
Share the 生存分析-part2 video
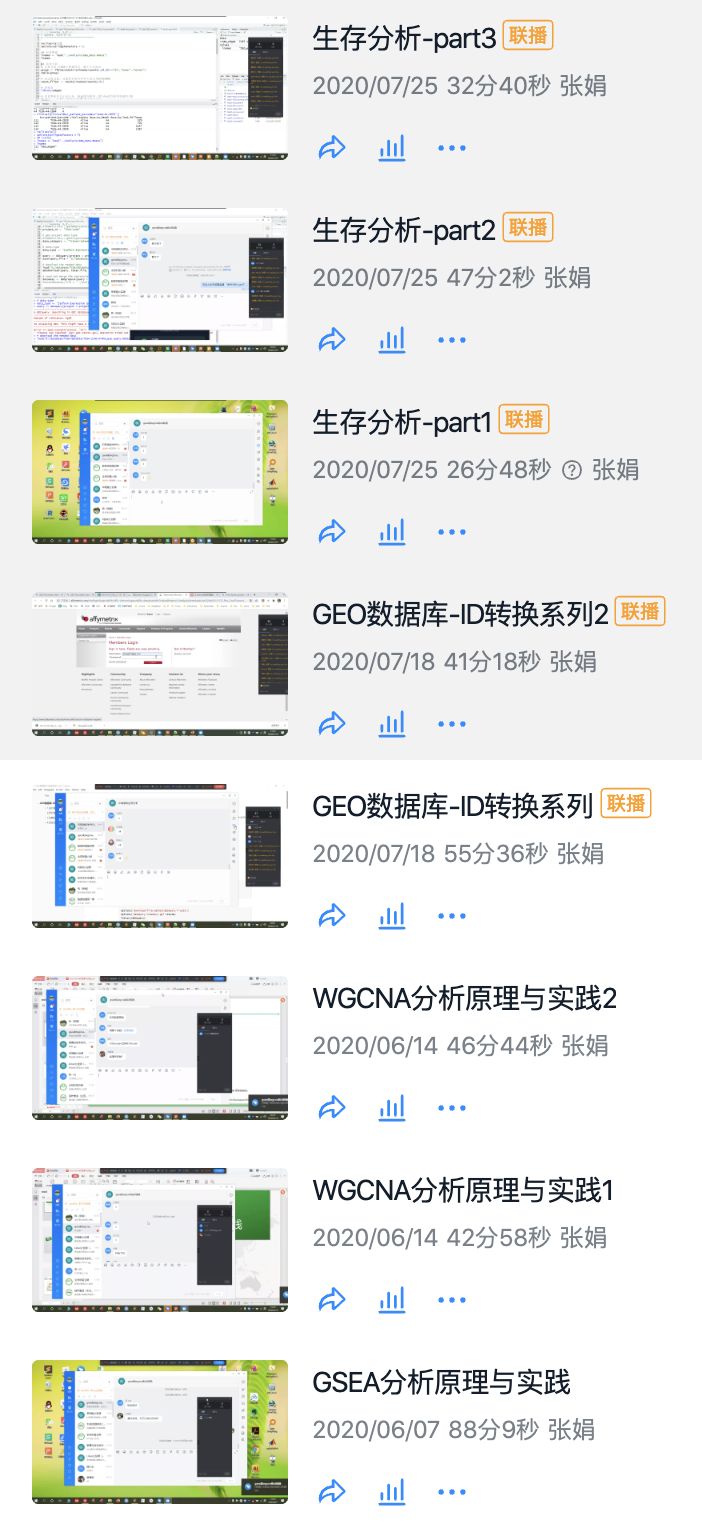click(331, 340)
